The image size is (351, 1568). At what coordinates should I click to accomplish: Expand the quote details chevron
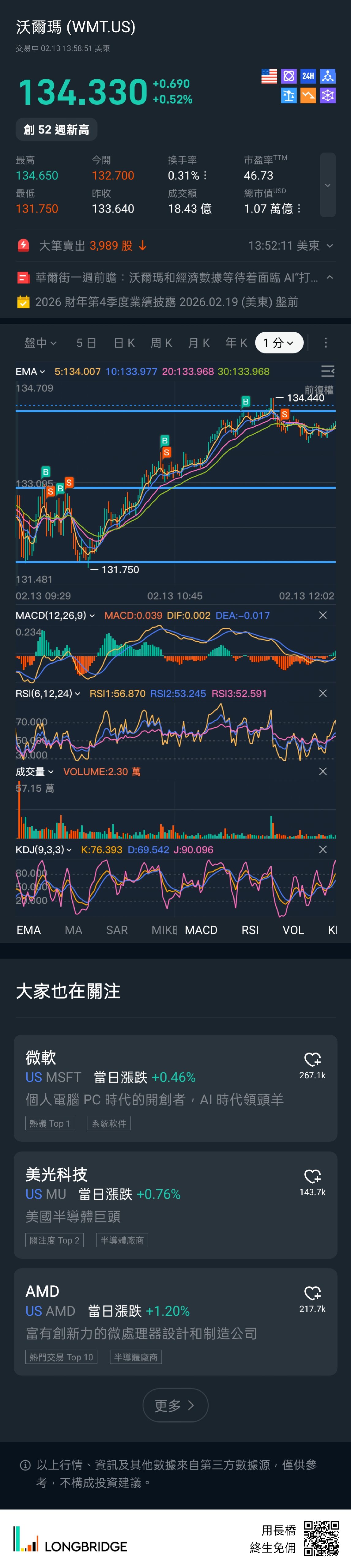tap(327, 185)
